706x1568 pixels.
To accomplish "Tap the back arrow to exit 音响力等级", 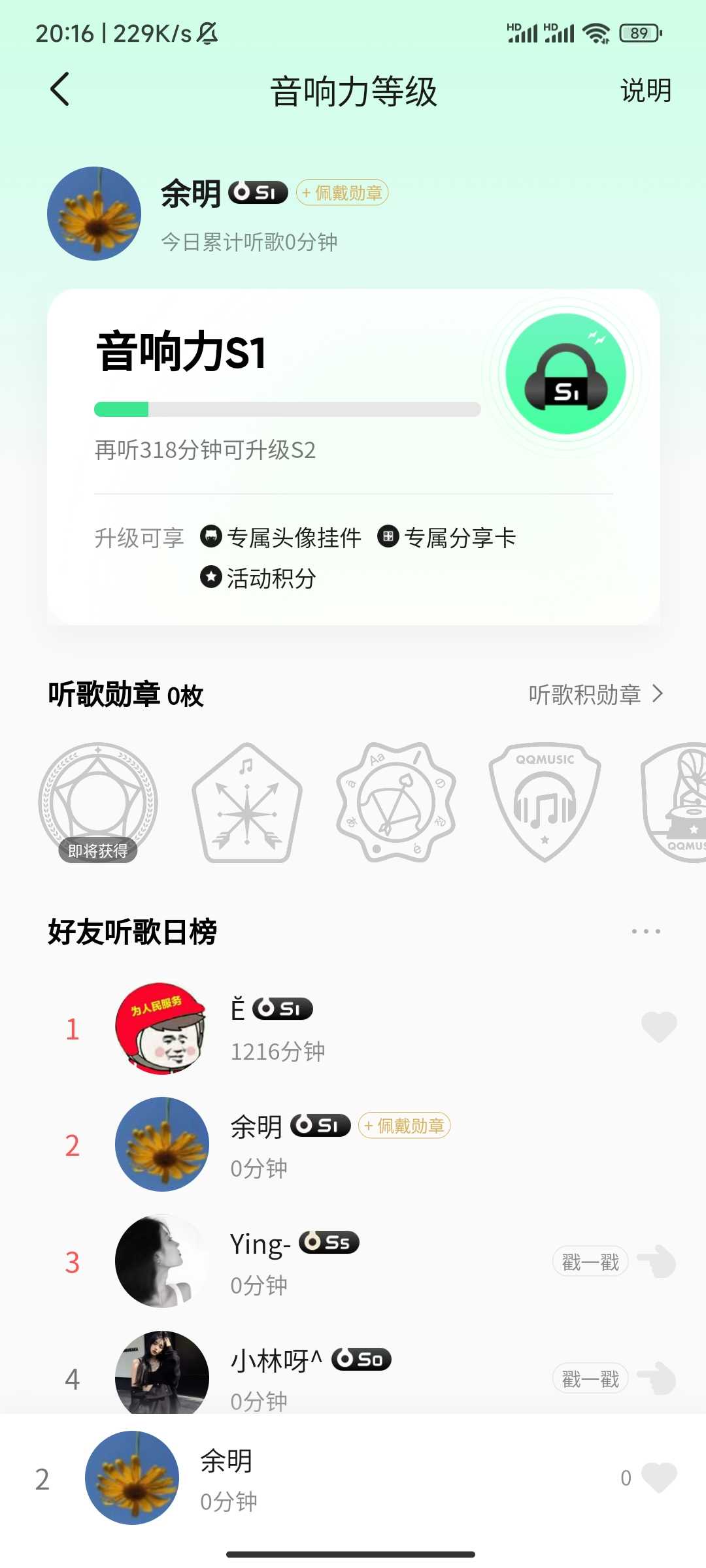I will click(59, 90).
